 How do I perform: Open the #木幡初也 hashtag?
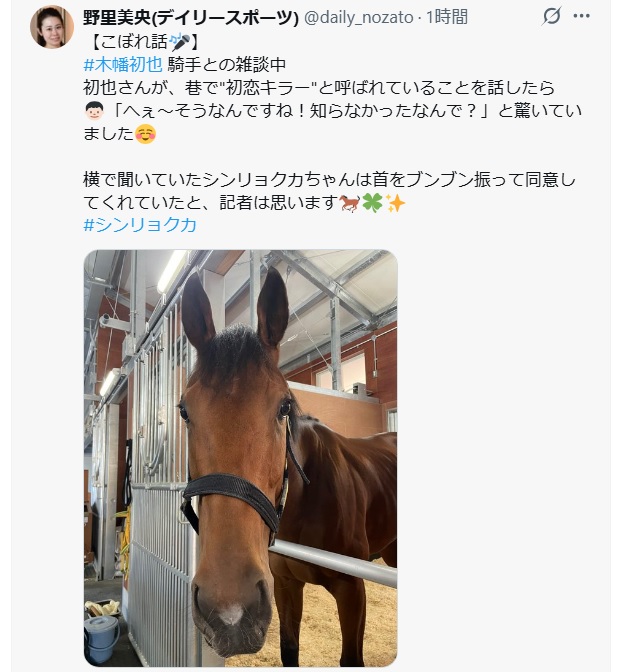122,64
